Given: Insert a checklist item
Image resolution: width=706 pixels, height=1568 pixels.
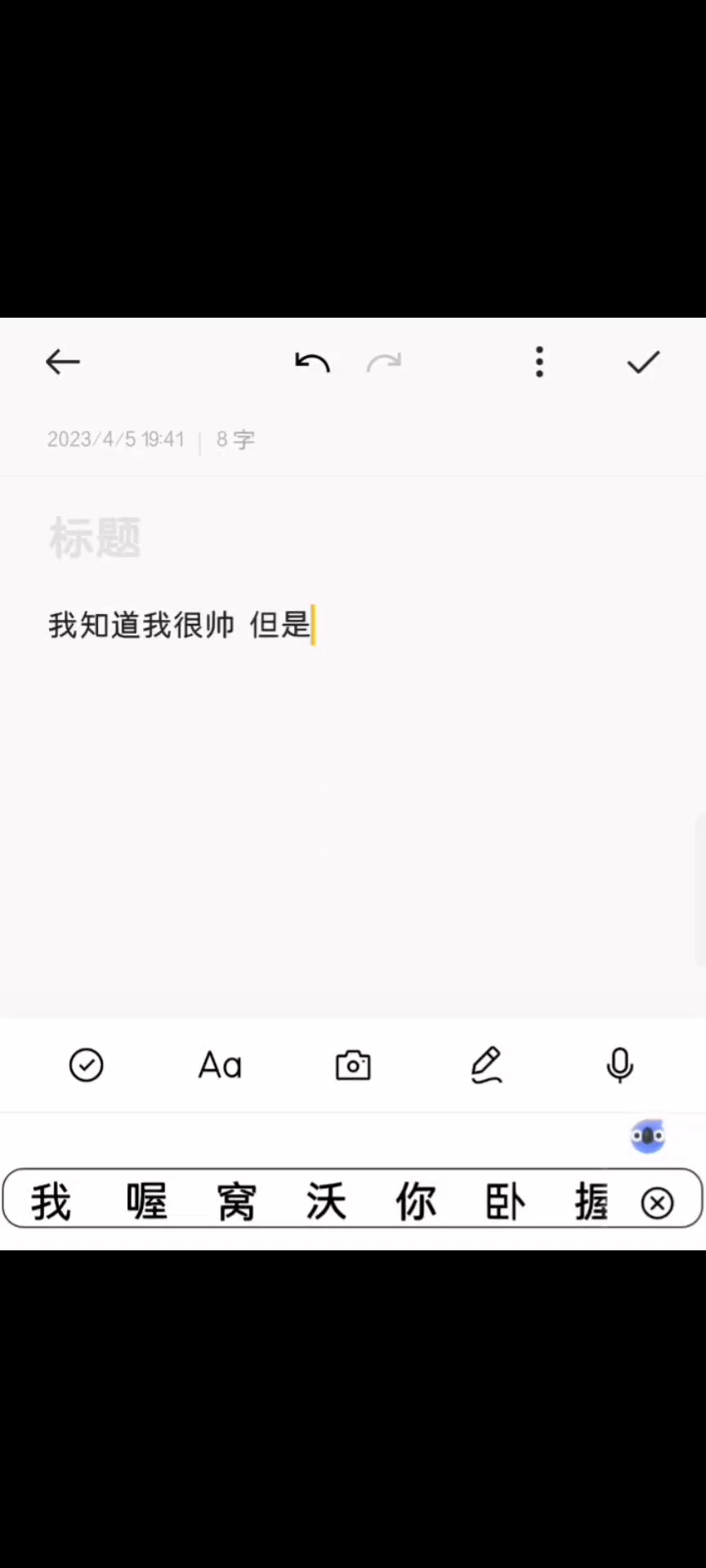Looking at the screenshot, I should click(86, 1065).
